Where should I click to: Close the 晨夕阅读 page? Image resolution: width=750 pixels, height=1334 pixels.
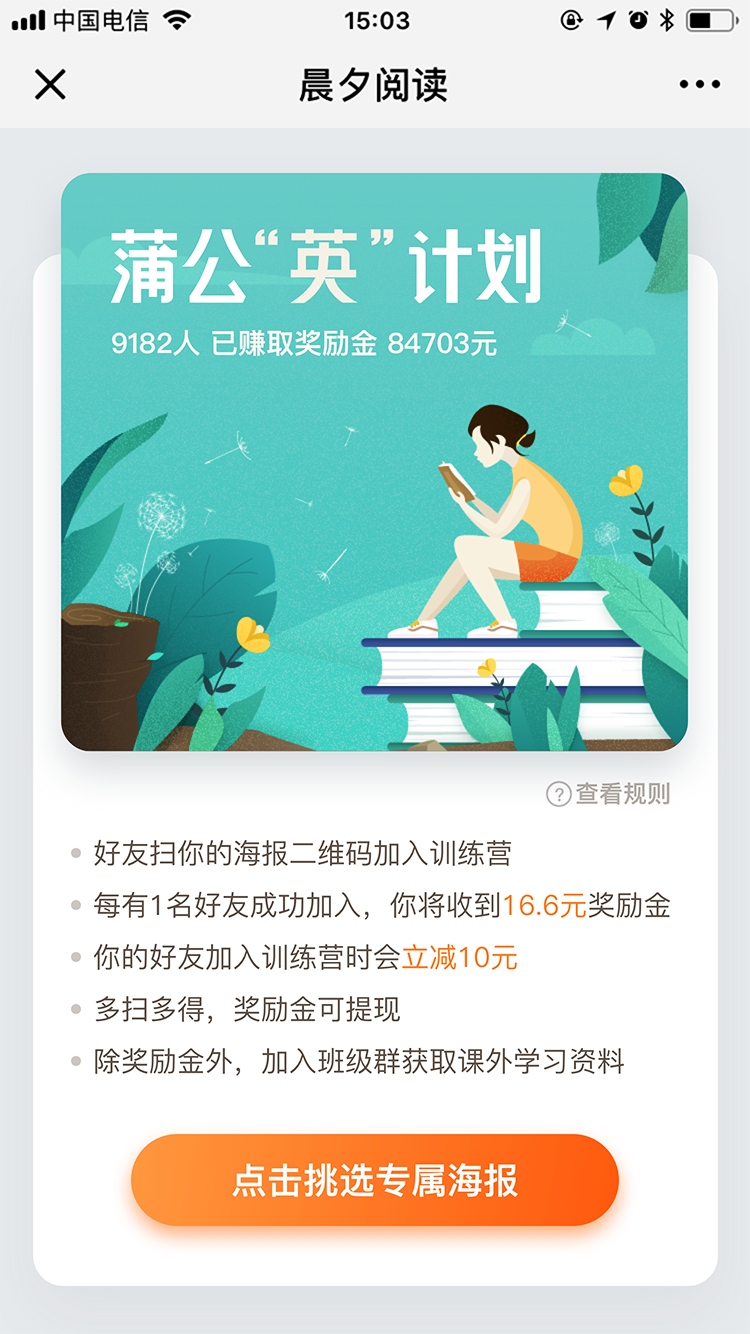tap(50, 85)
